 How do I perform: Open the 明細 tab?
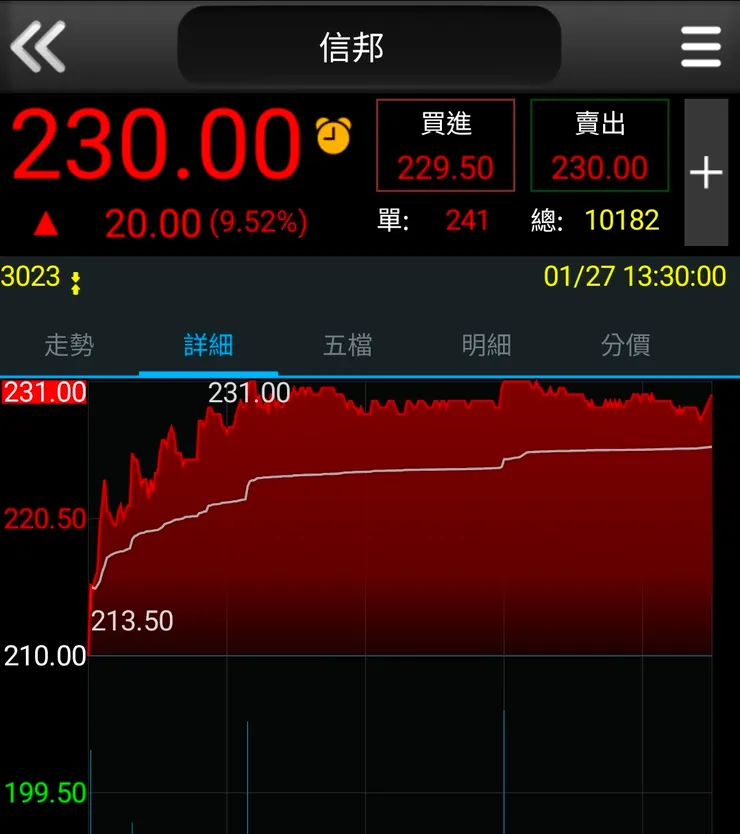[486, 346]
